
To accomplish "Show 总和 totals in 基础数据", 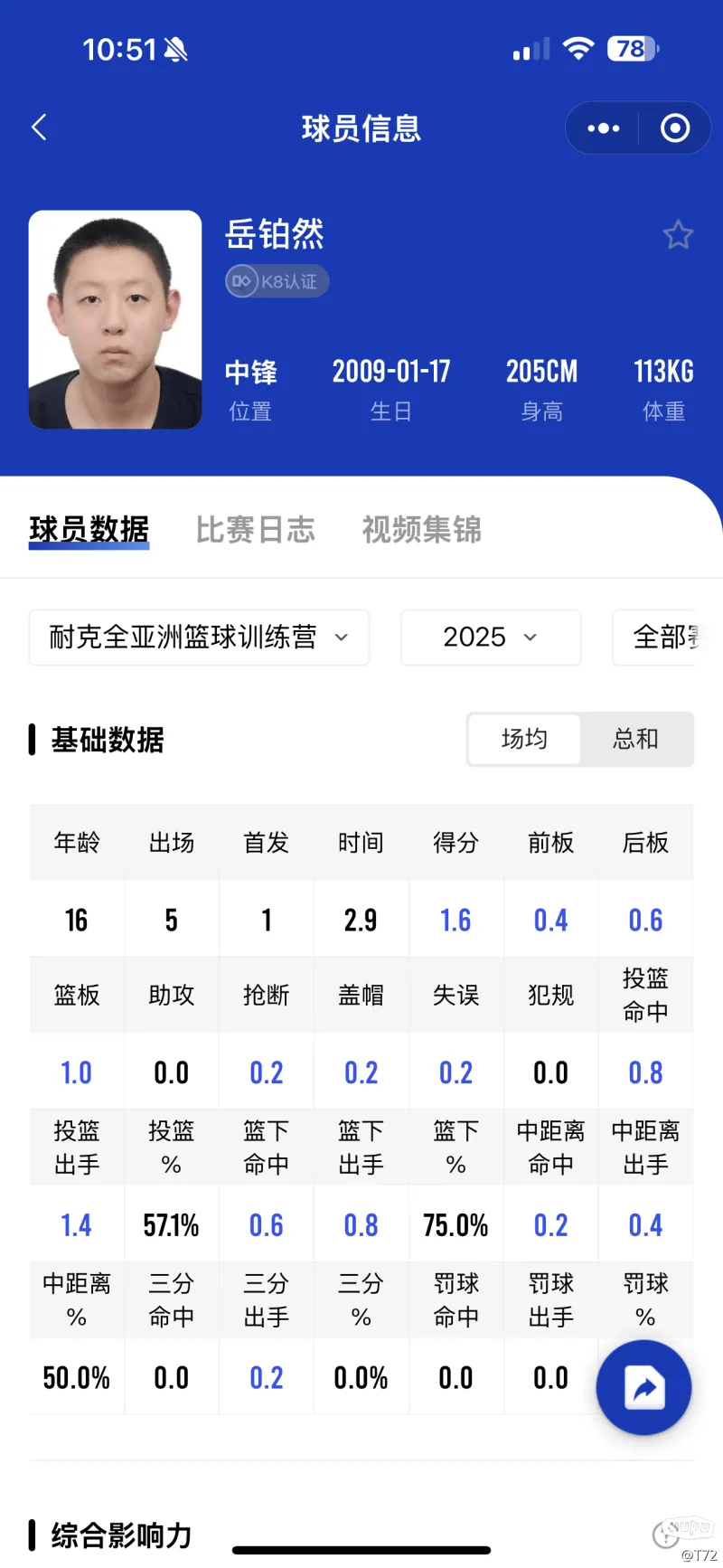I will pos(635,740).
